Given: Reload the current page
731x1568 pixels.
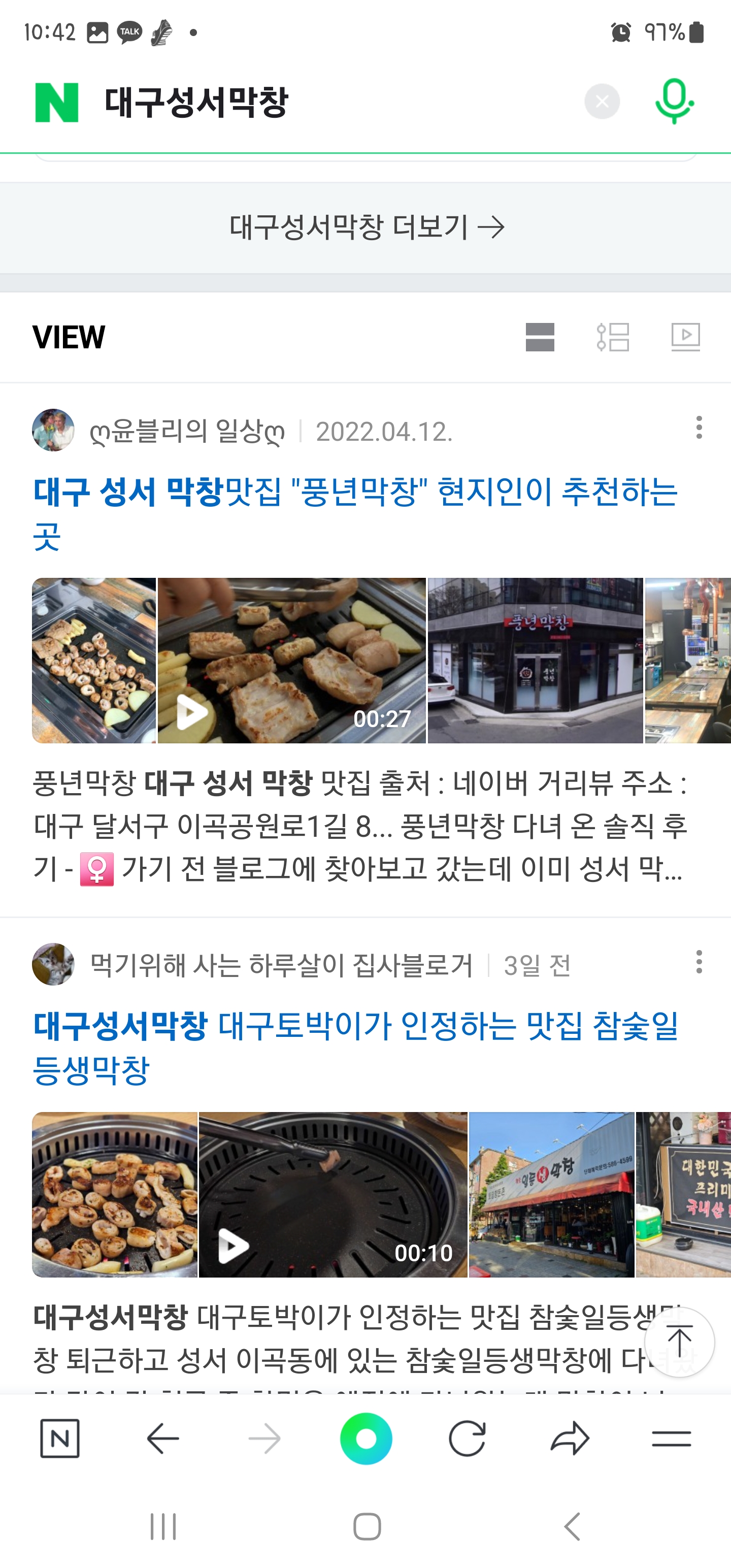Looking at the screenshot, I should coord(467,1439).
